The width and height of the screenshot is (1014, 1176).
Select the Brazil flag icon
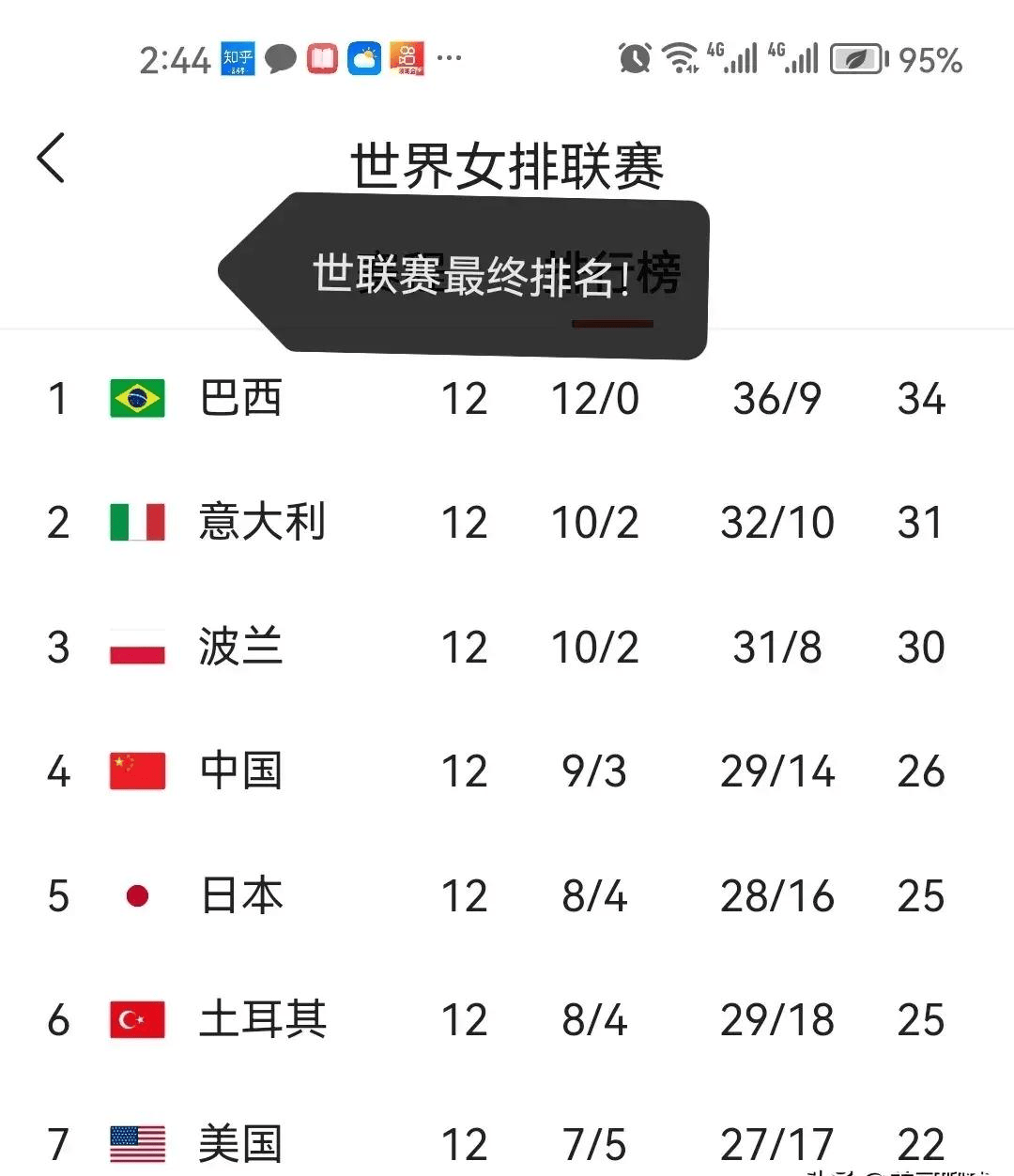click(136, 398)
